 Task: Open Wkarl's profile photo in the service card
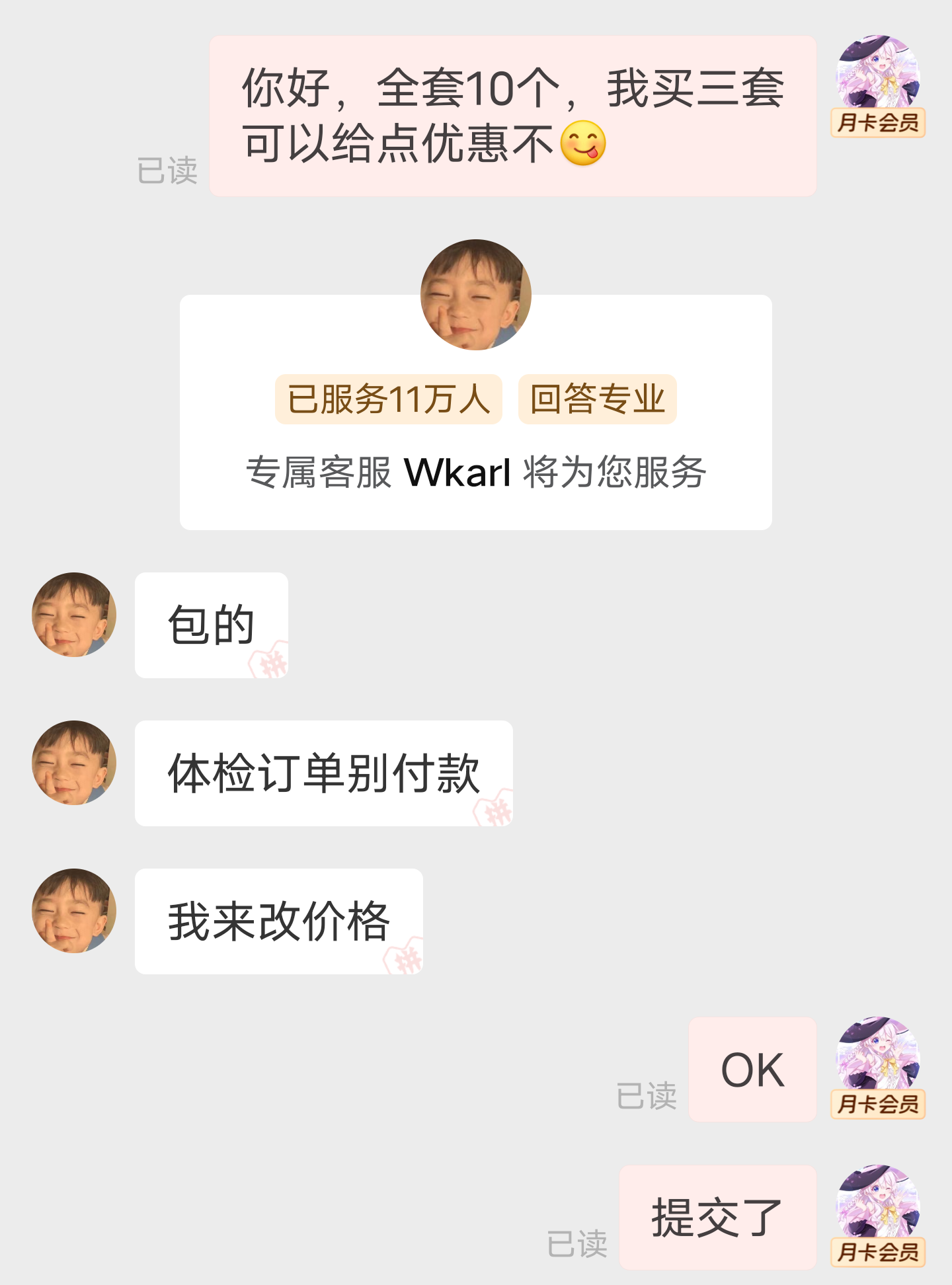[476, 295]
